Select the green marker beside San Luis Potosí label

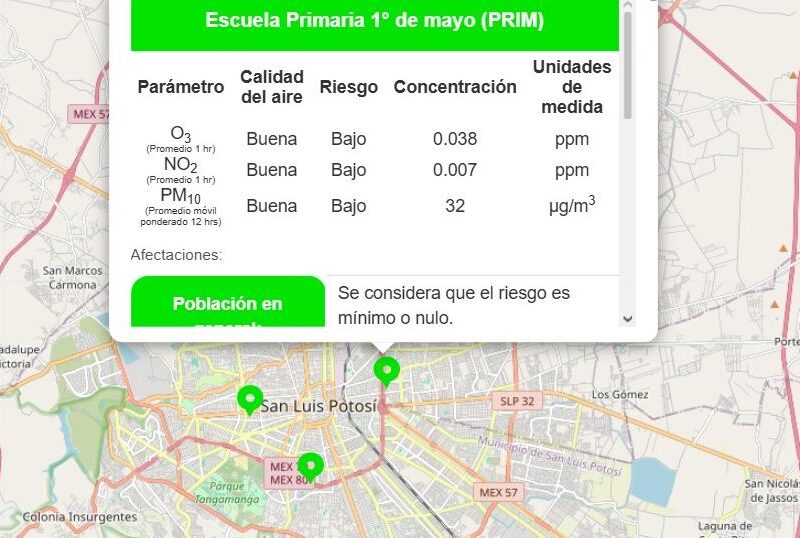point(250,399)
